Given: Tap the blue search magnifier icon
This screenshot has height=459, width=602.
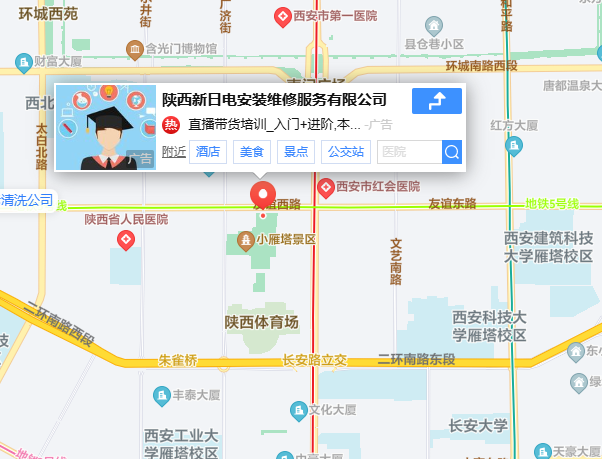Looking at the screenshot, I should pyautogui.click(x=452, y=152).
